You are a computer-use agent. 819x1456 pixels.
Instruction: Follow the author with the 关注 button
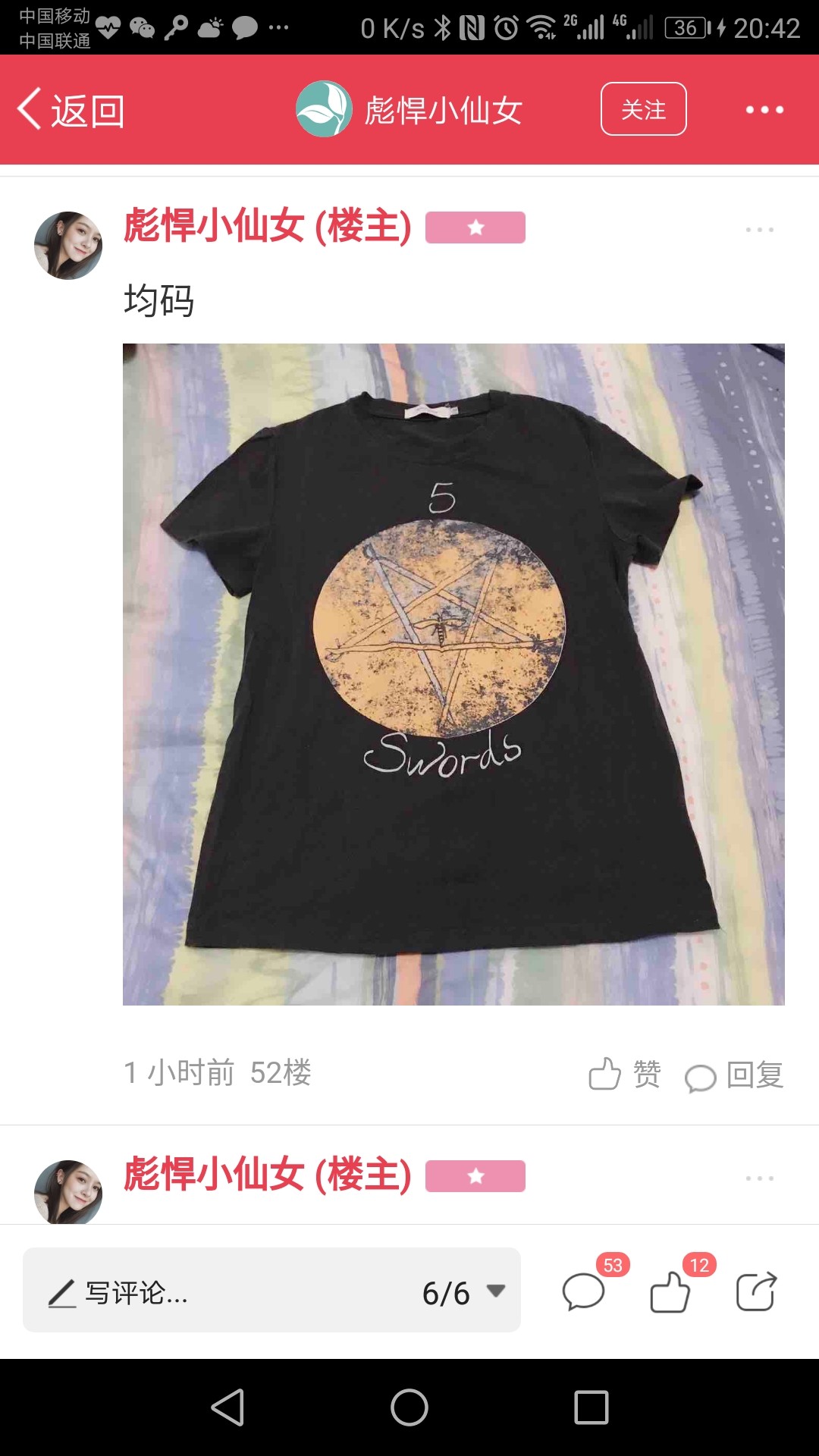point(643,109)
